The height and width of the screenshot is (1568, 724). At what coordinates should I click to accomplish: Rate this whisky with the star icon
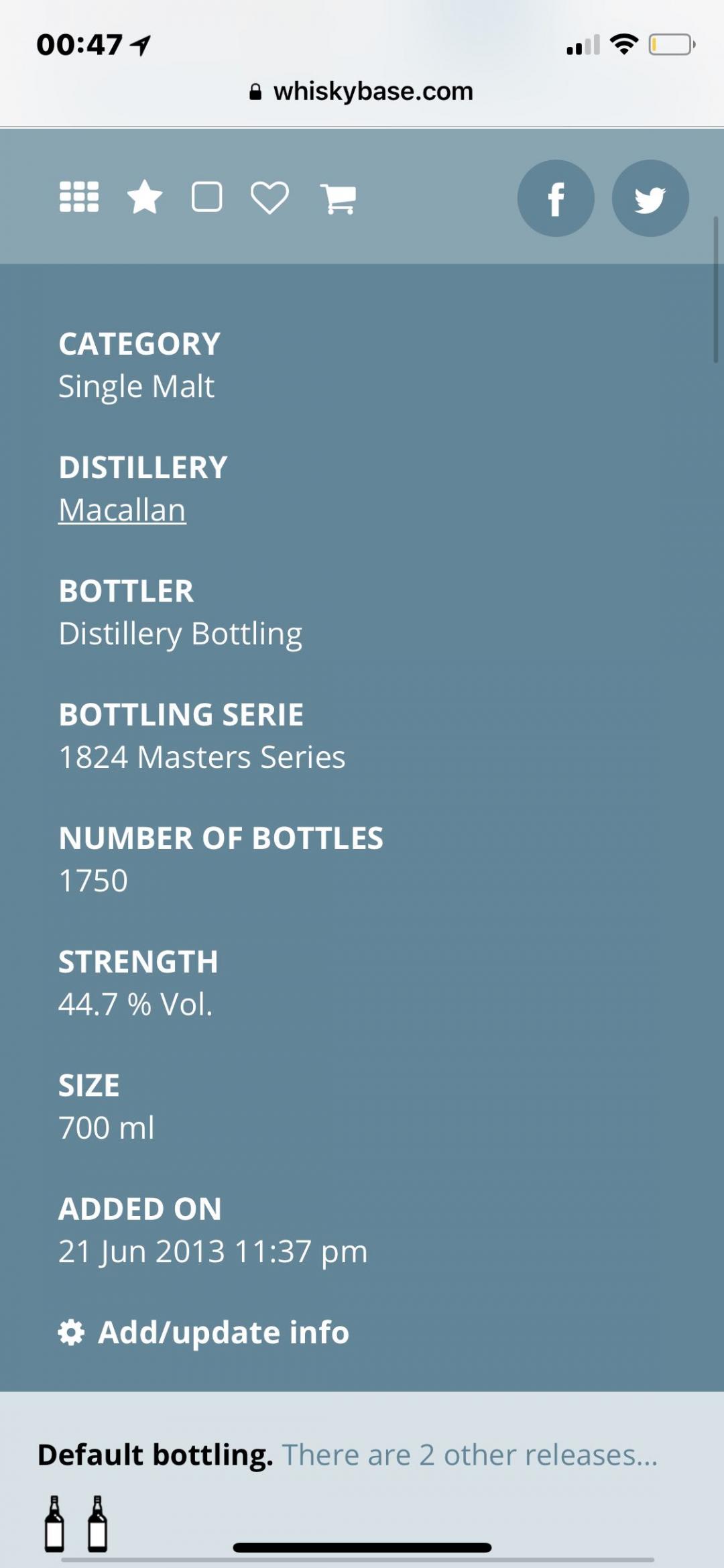[x=144, y=199]
